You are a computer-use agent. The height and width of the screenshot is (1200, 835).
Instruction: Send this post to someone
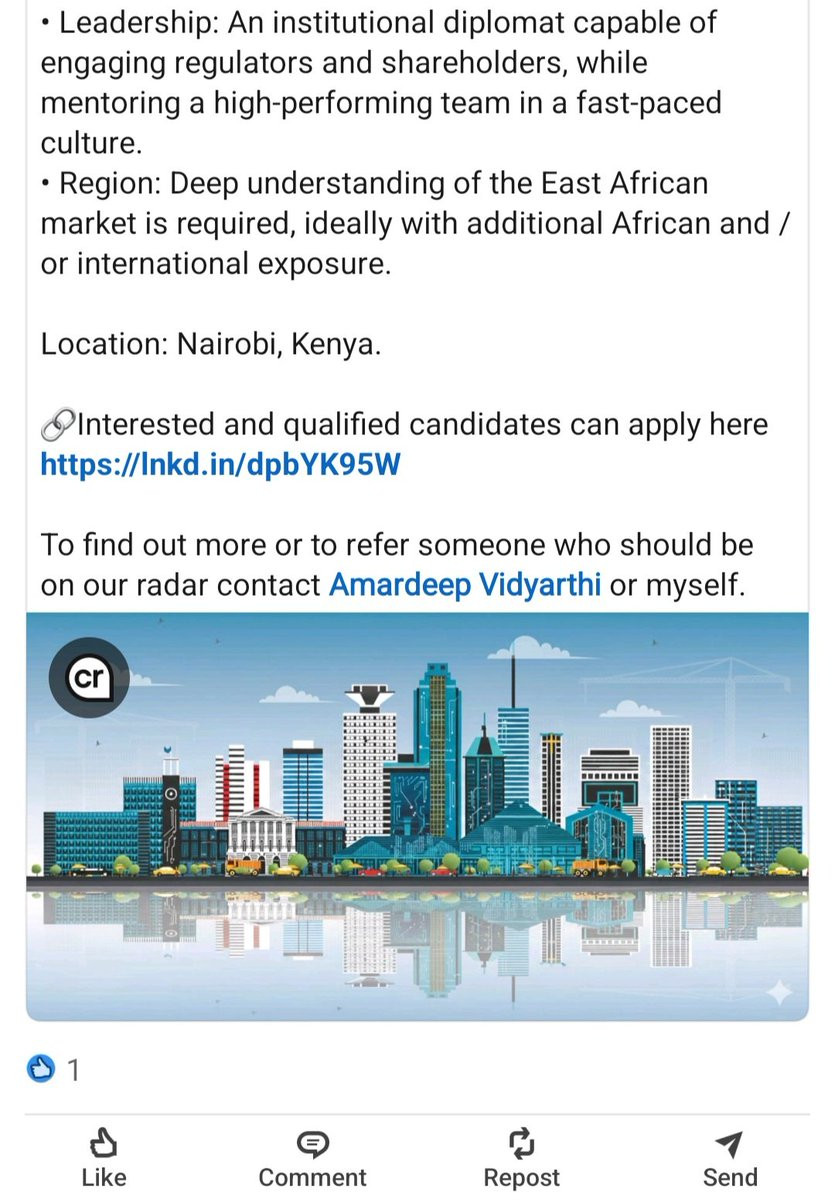tap(730, 1158)
